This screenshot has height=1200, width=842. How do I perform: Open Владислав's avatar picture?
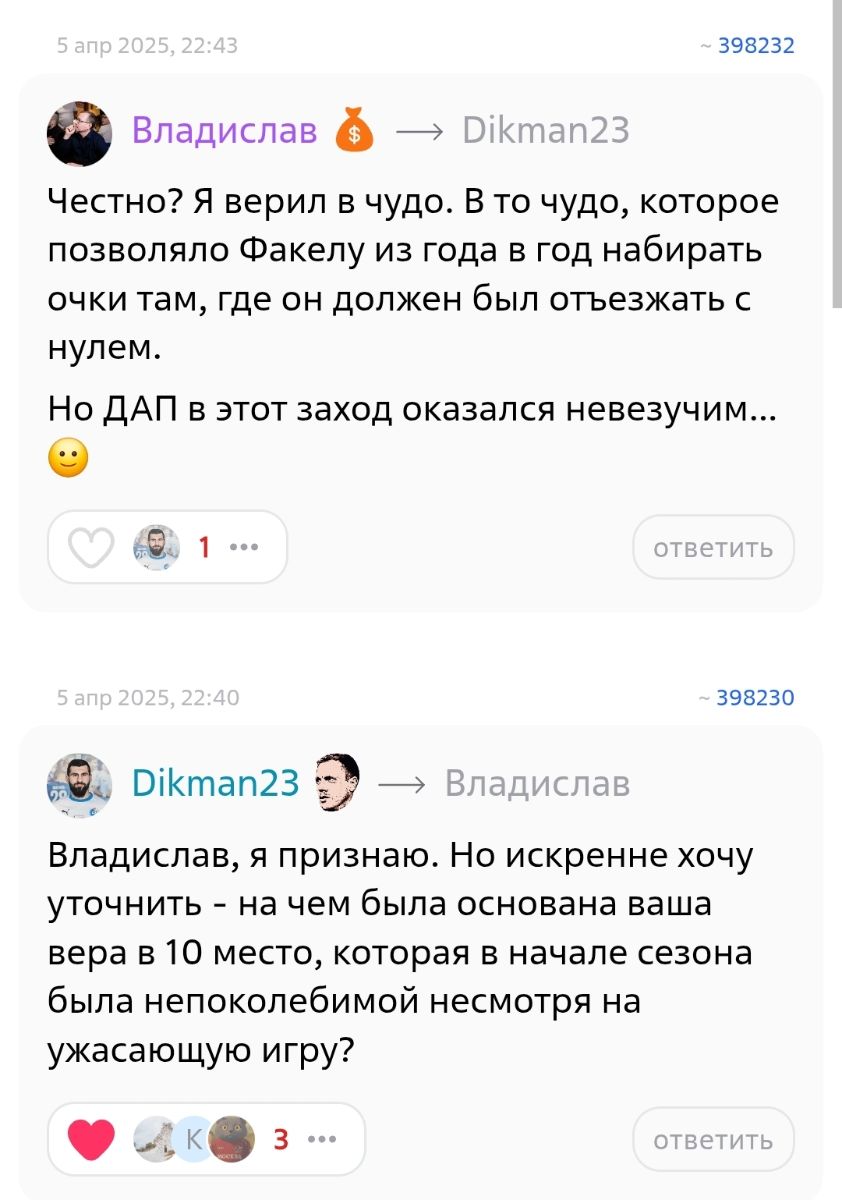(x=79, y=133)
